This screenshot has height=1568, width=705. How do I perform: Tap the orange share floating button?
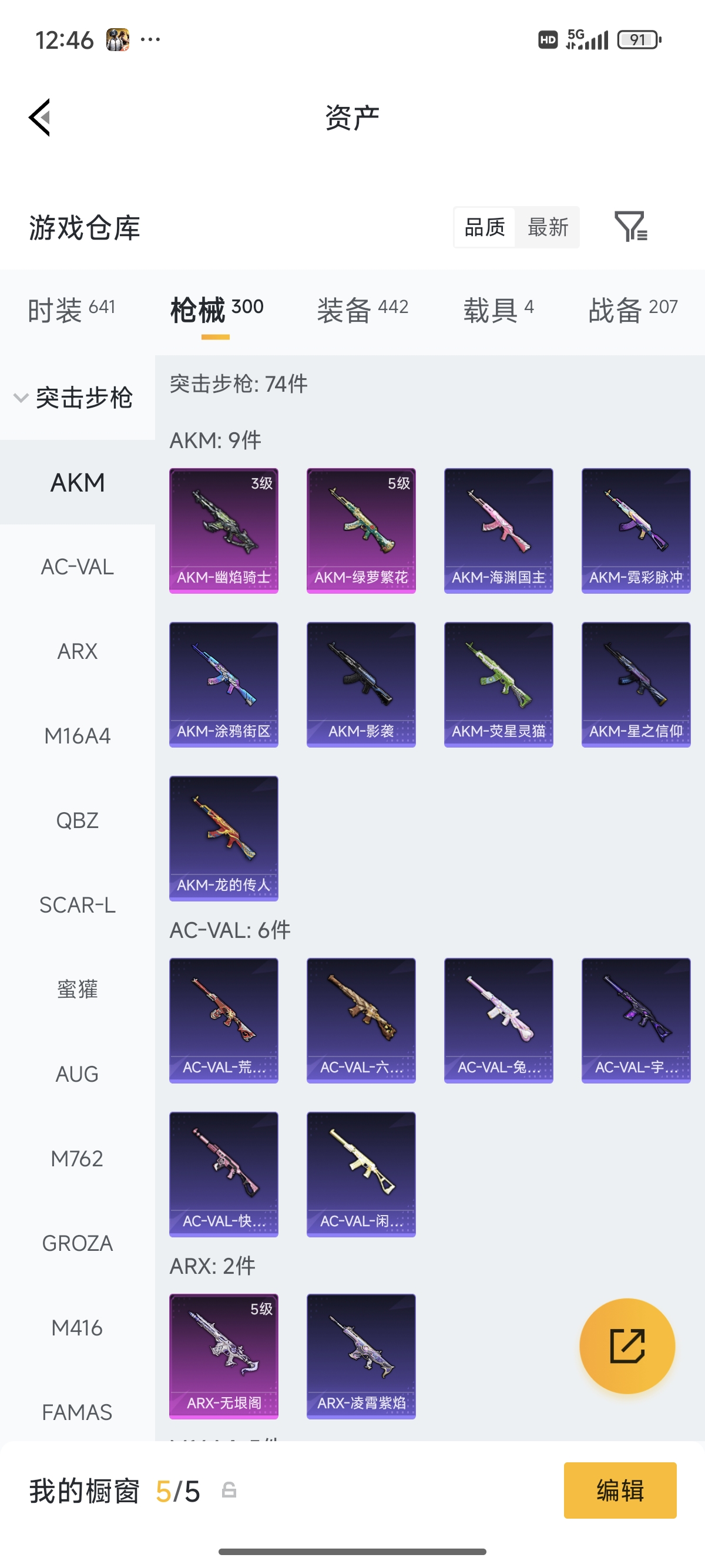click(x=627, y=1346)
